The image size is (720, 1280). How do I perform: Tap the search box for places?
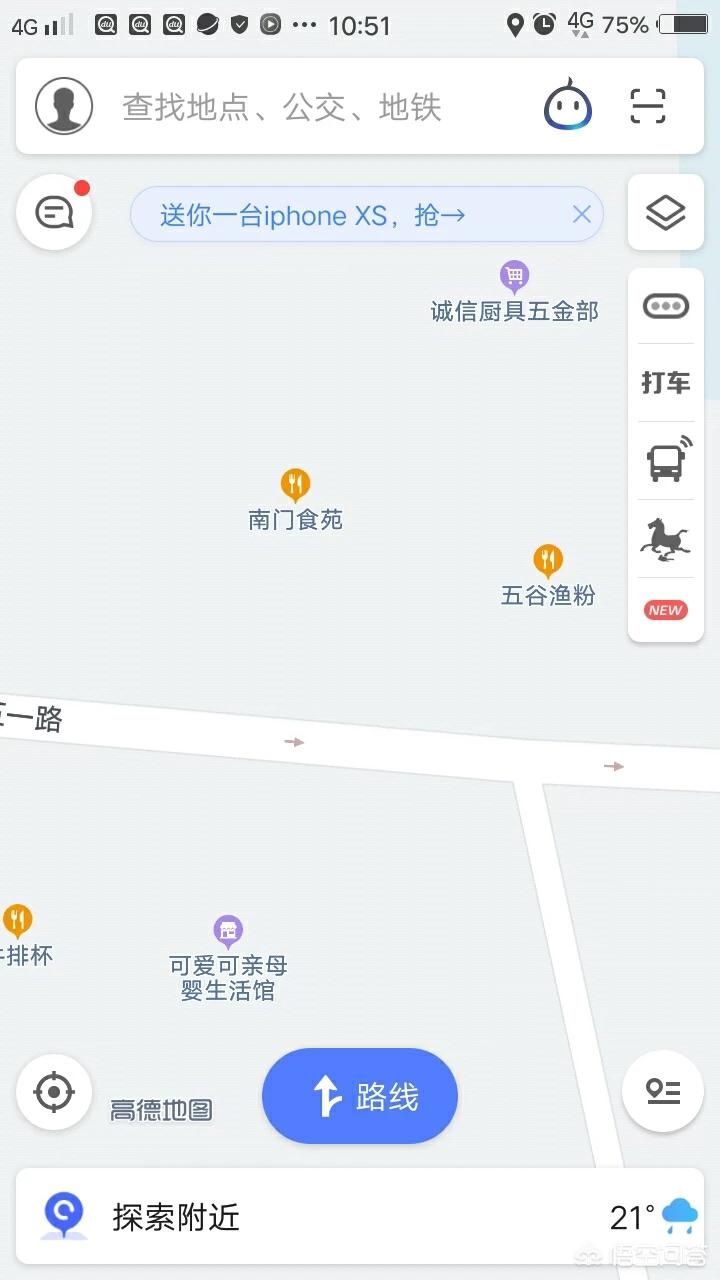pyautogui.click(x=300, y=107)
